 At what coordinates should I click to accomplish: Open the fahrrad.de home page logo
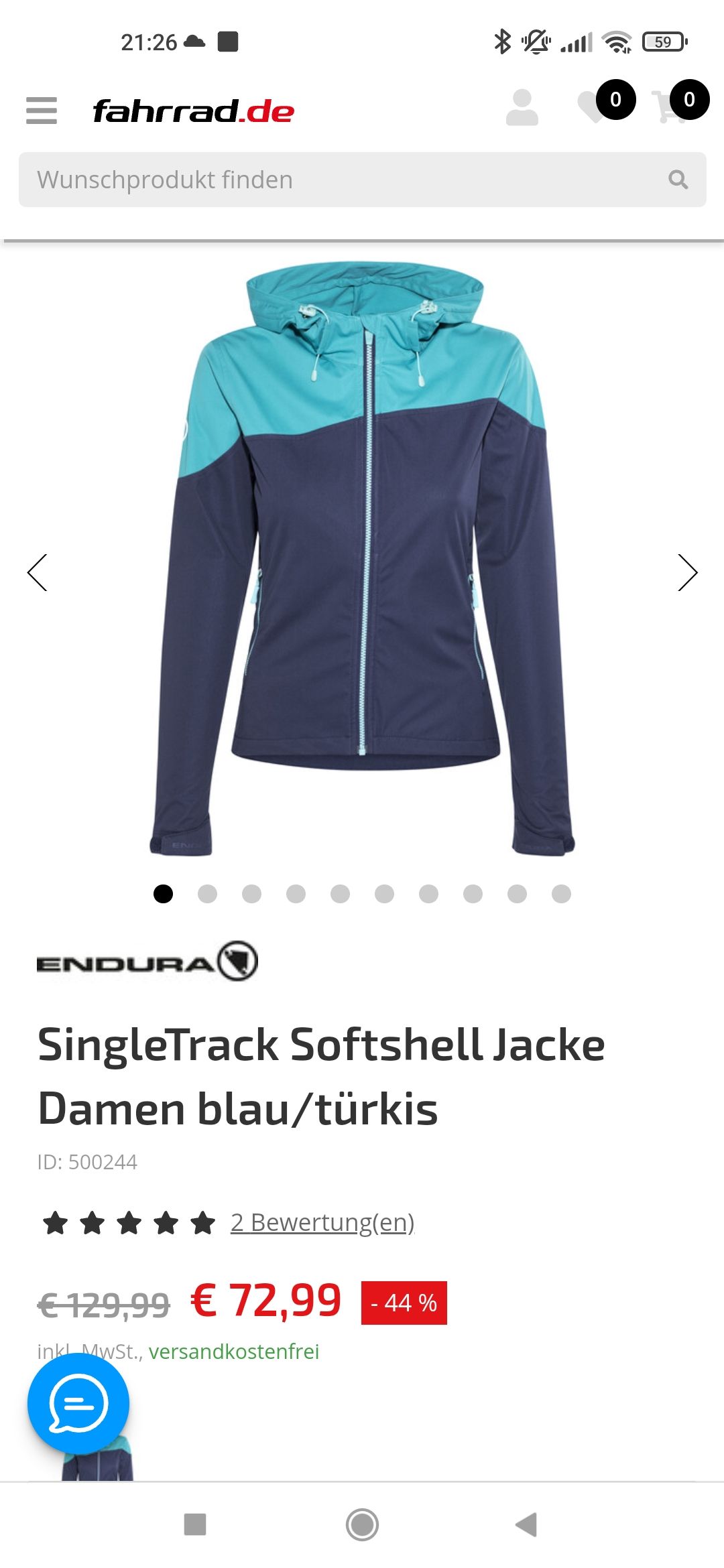tap(193, 111)
